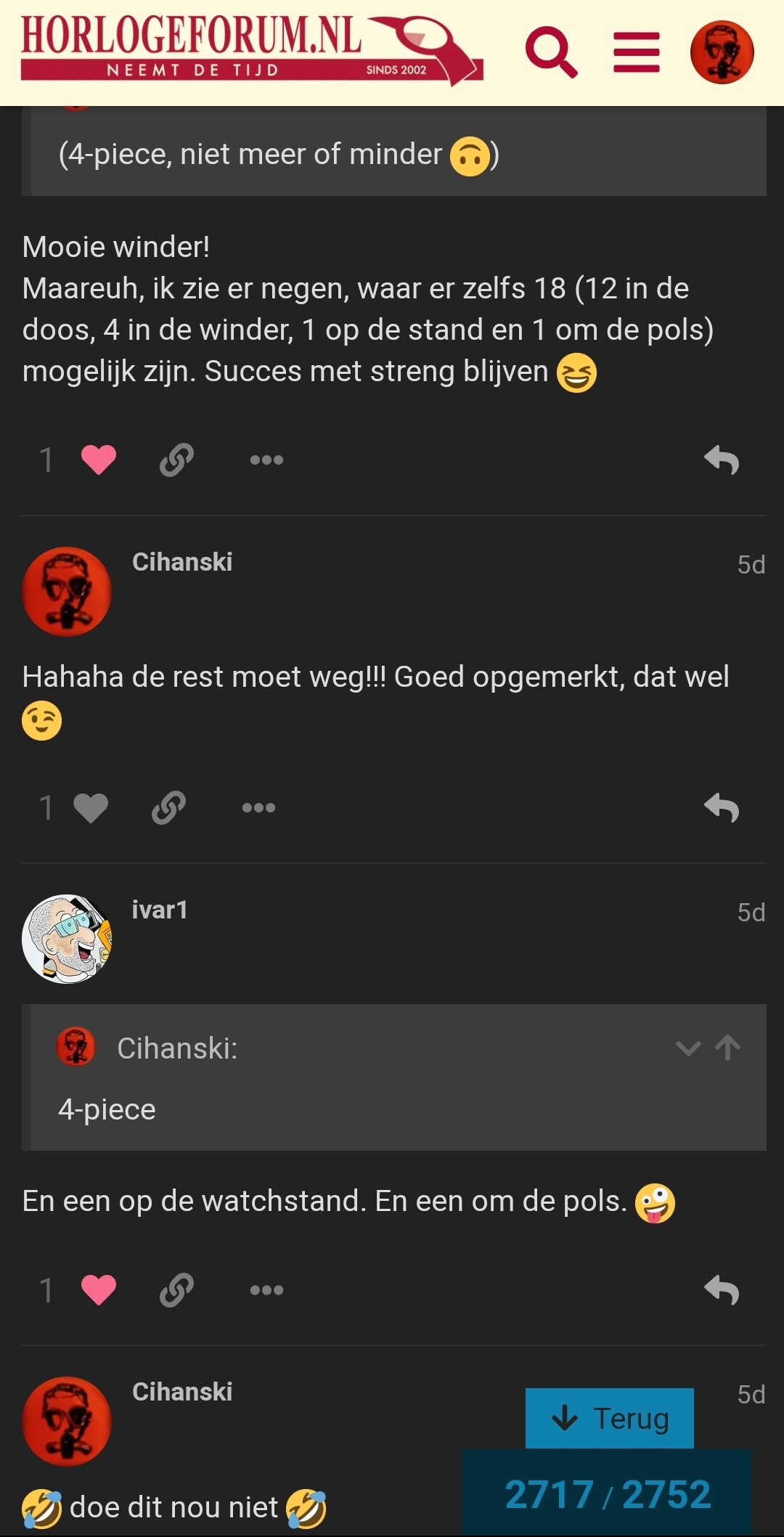784x1537 pixels.
Task: Expand the Cihanski '4-piece' quote
Action: tap(687, 1048)
